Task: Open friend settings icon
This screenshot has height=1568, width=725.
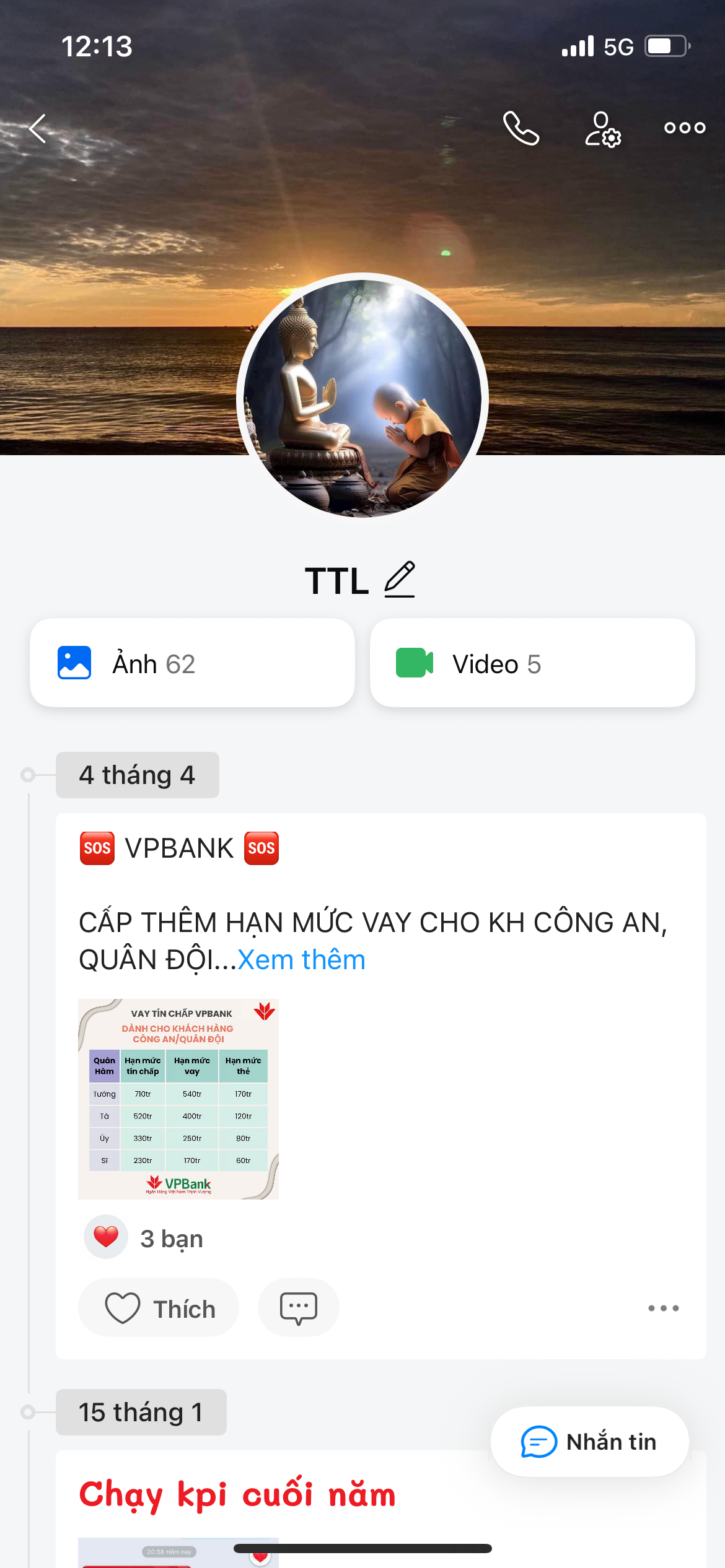Action: [x=603, y=129]
